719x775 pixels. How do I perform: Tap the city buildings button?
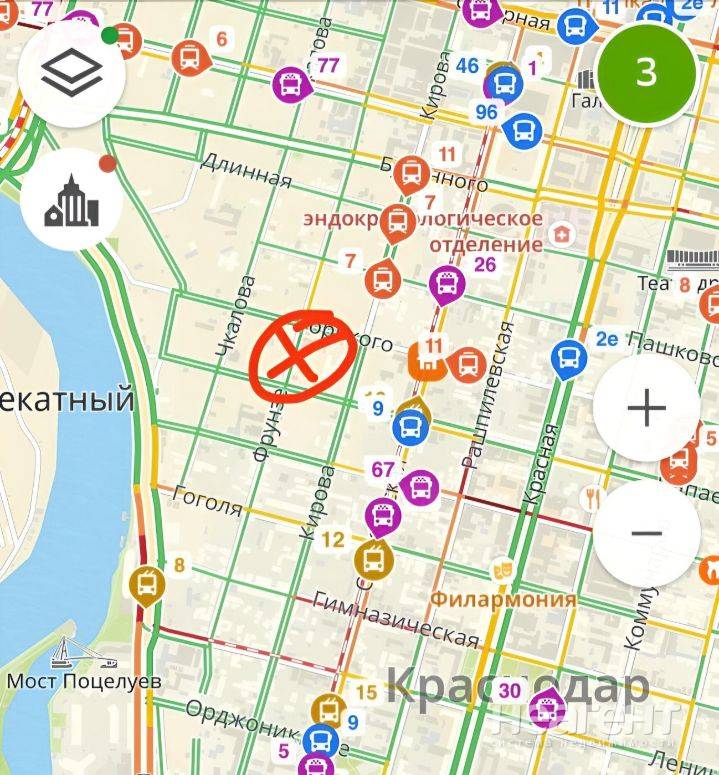[x=70, y=200]
